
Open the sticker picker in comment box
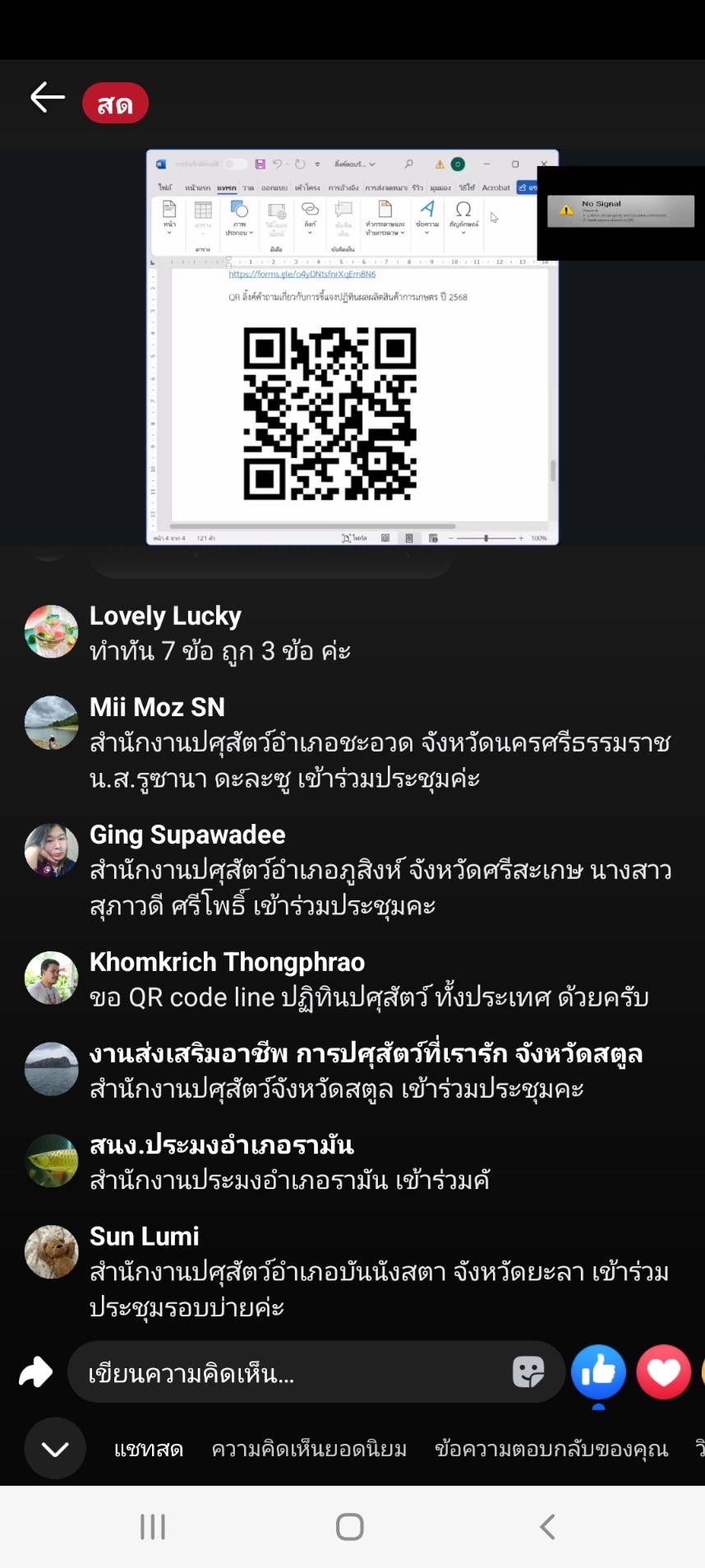click(528, 1371)
